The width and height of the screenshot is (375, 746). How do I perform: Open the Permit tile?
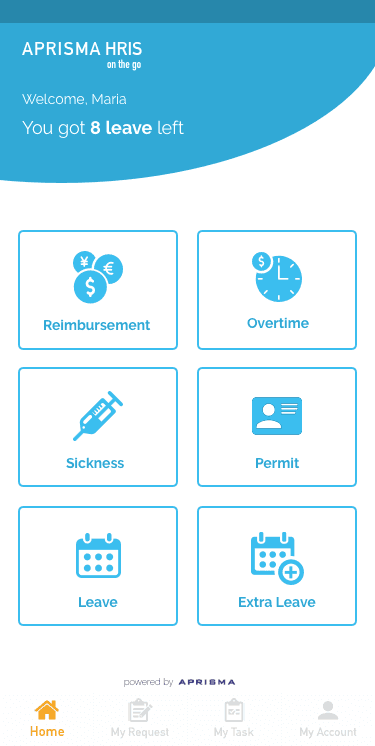coord(277,427)
